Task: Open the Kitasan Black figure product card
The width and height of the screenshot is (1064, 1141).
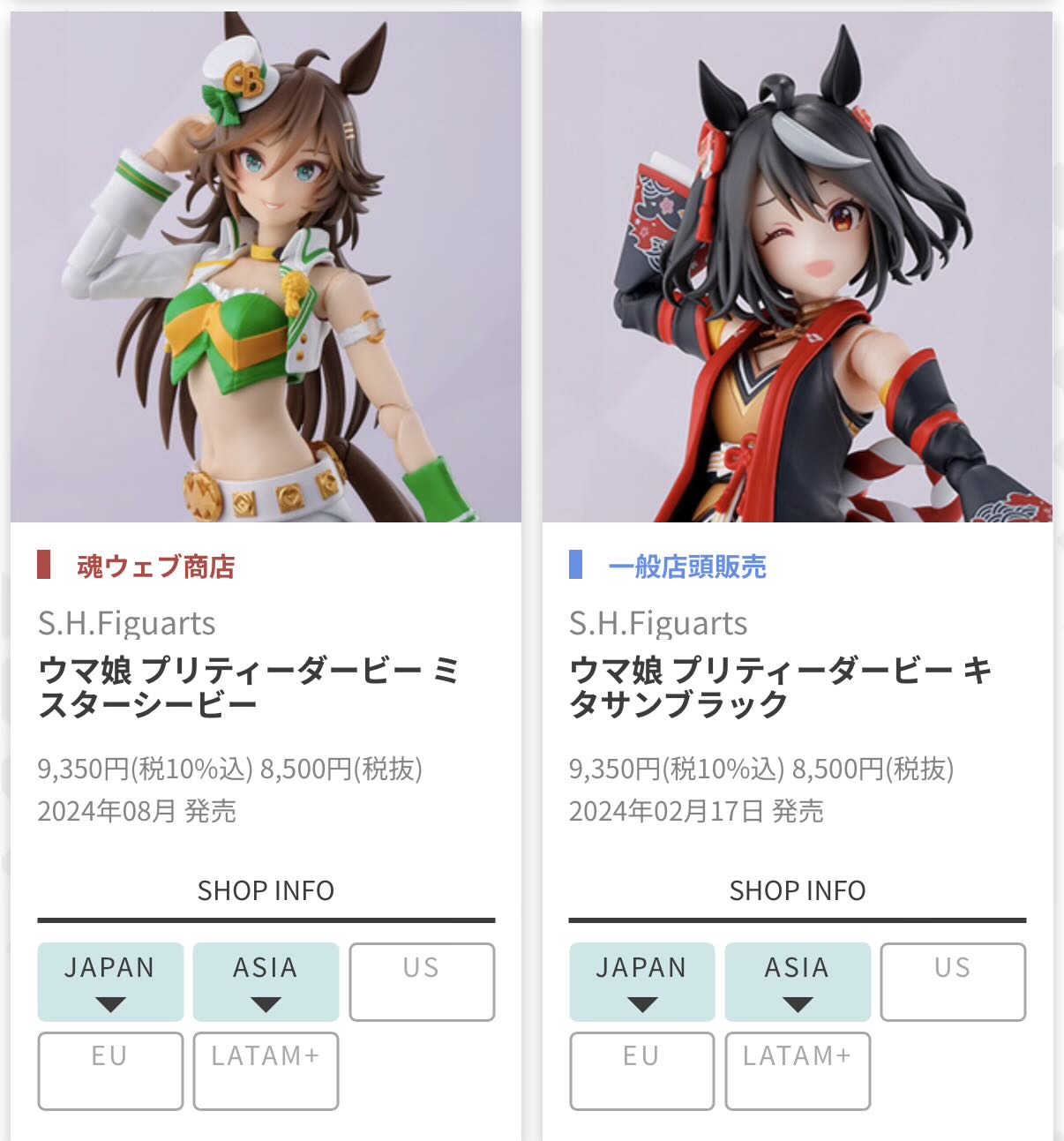Action: (797, 267)
